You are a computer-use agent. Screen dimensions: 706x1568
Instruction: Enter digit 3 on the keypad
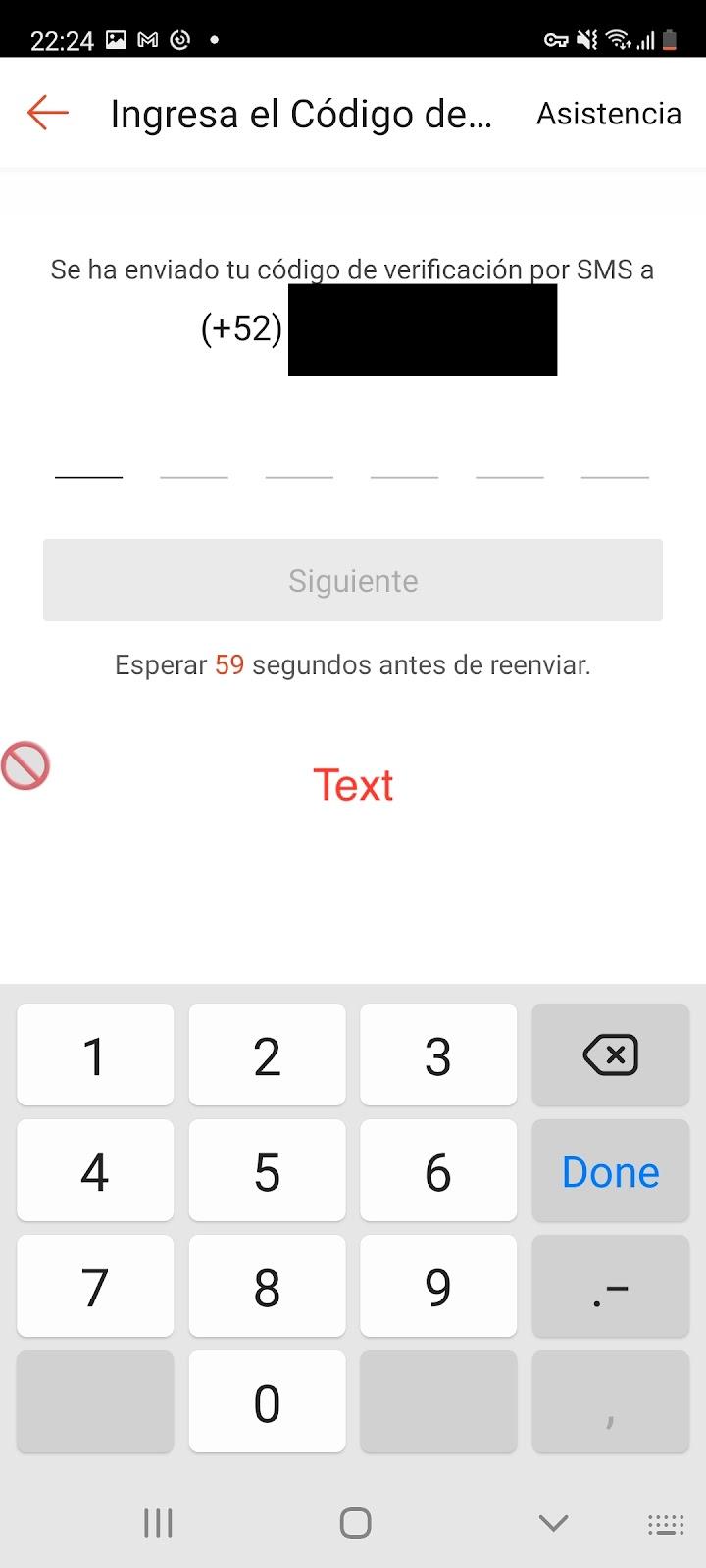point(438,1055)
